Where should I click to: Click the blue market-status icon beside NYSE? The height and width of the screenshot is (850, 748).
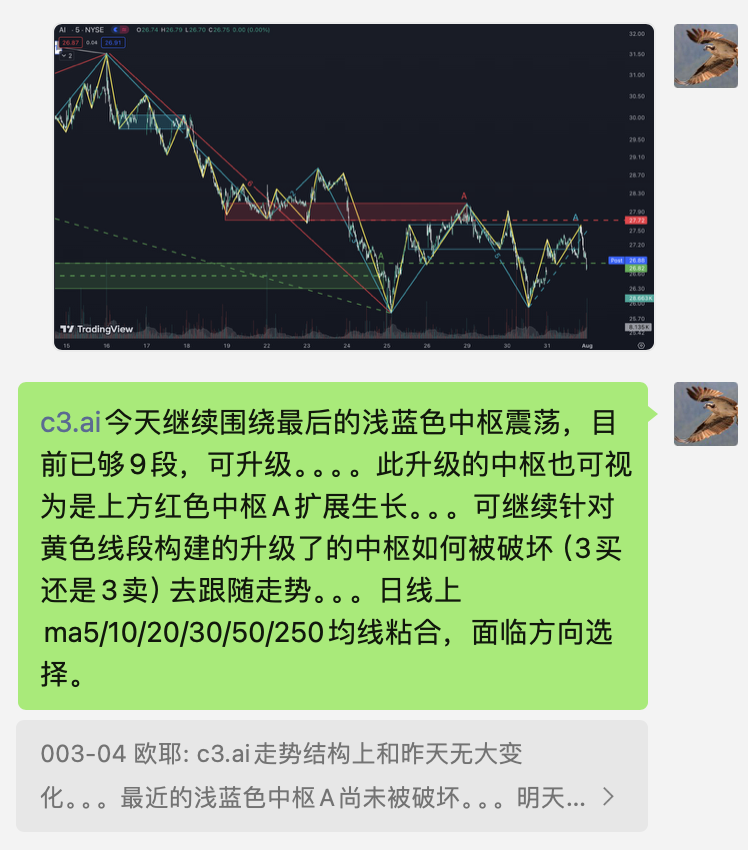114,28
